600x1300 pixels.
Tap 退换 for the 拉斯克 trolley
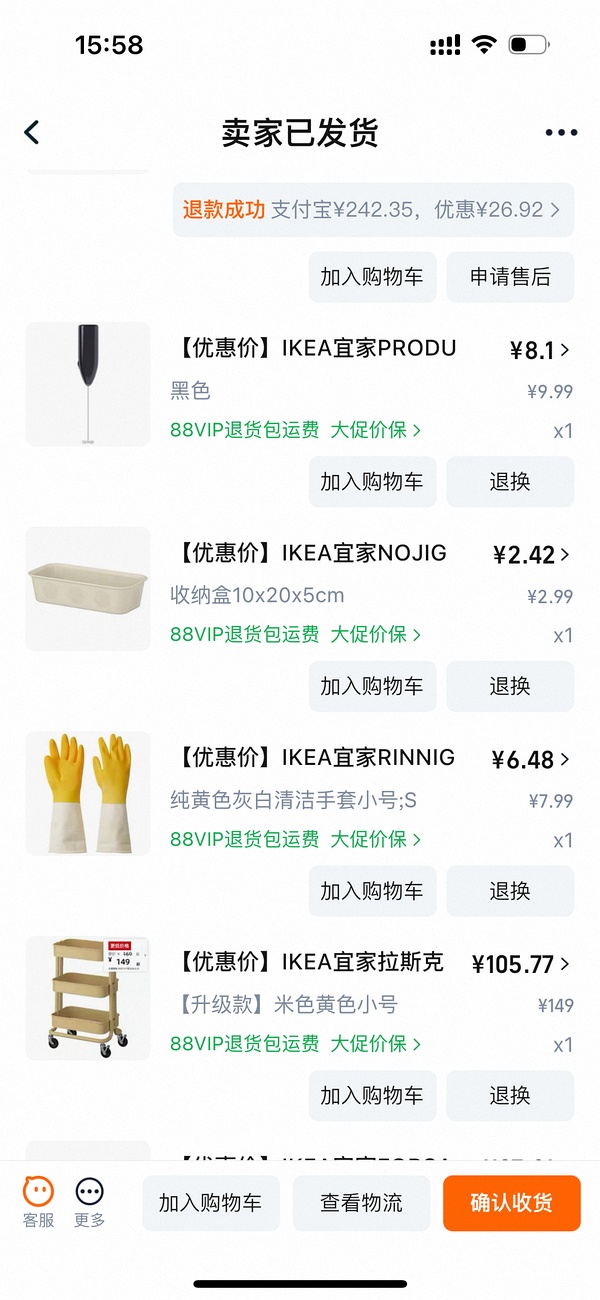coord(510,1096)
